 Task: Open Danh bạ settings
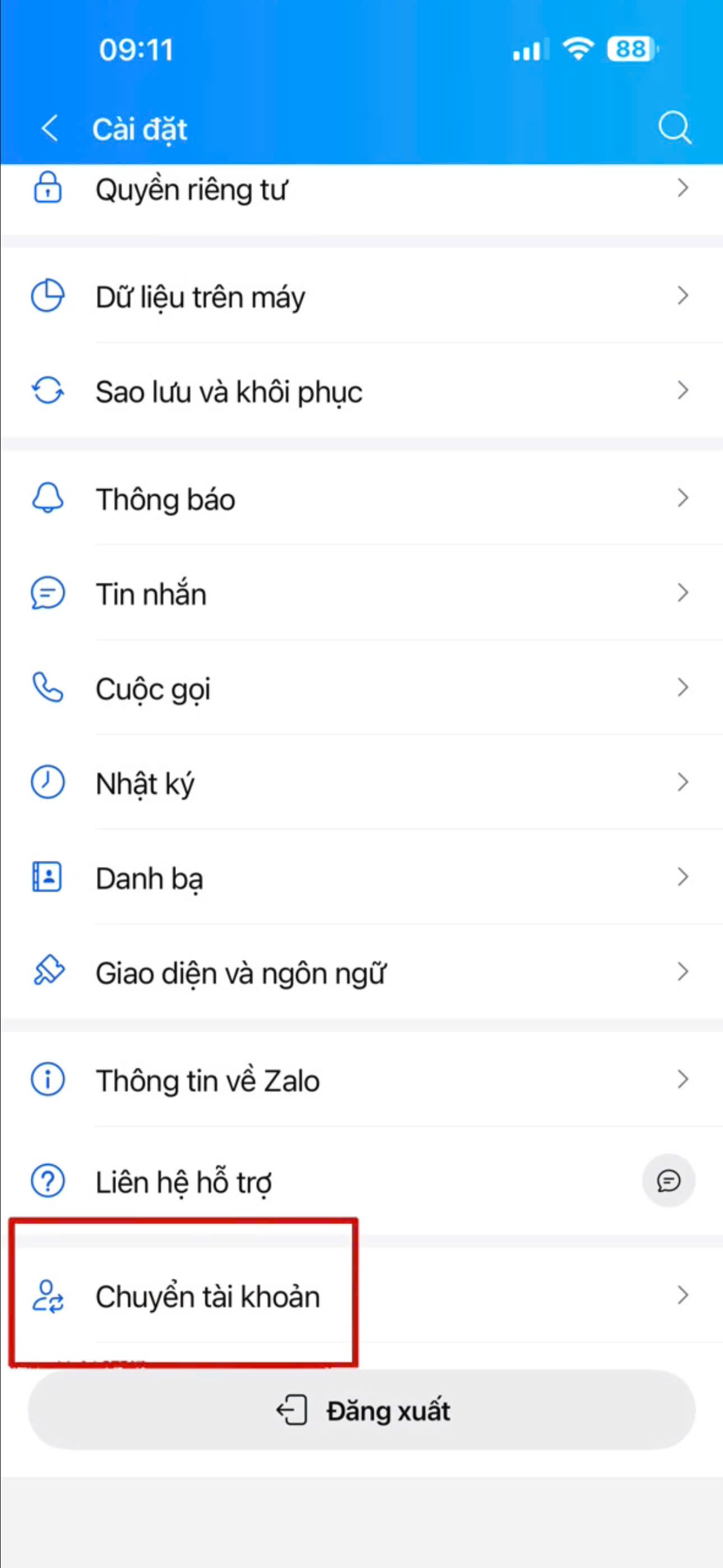pos(150,878)
